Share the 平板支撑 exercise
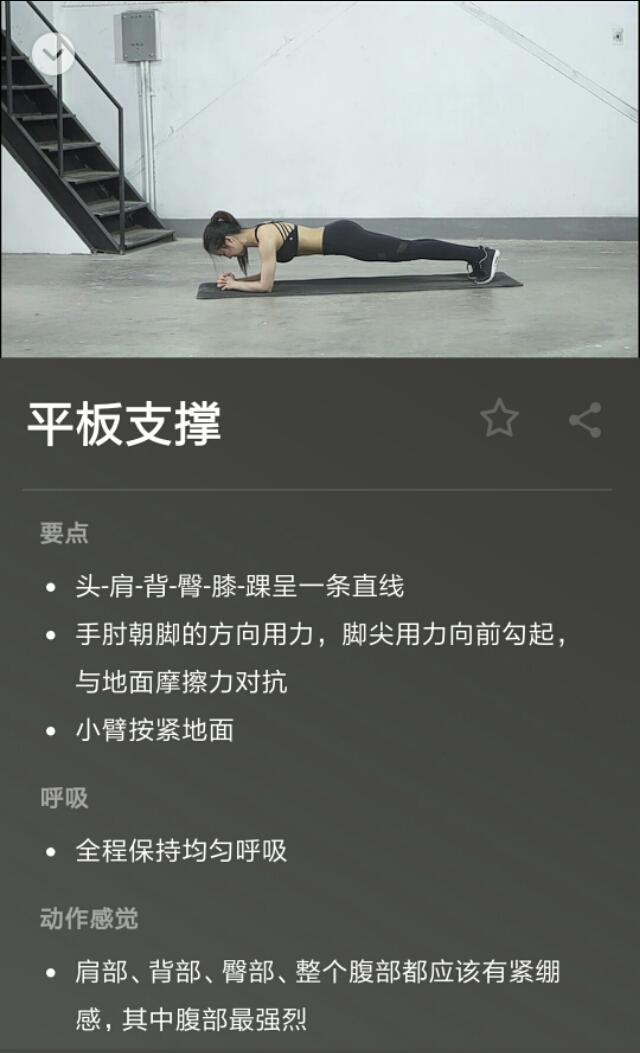The height and width of the screenshot is (1053, 640). click(585, 420)
